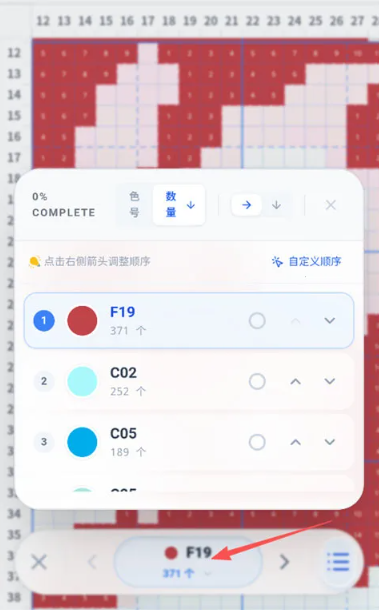Image resolution: width=379 pixels, height=610 pixels.
Task: Exit using the bottom bar X button
Action: click(x=39, y=562)
